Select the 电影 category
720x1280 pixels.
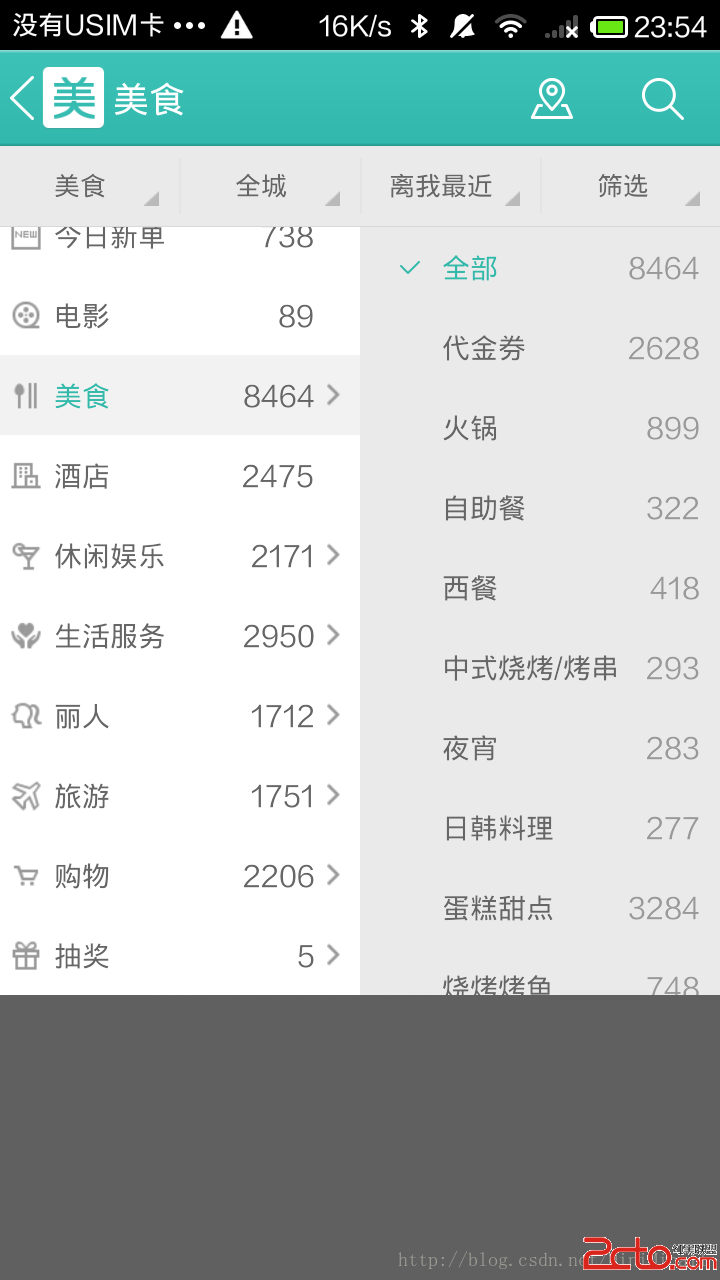(180, 316)
